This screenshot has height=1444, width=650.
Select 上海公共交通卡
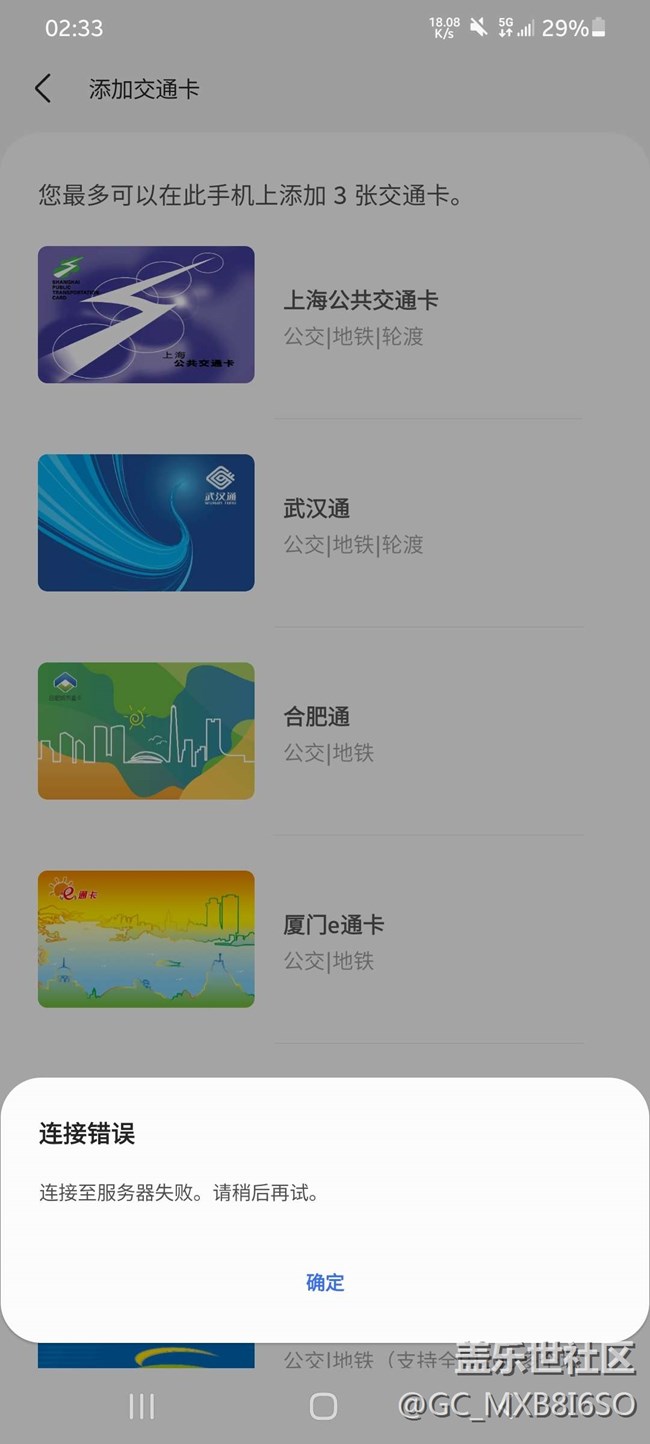(360, 300)
